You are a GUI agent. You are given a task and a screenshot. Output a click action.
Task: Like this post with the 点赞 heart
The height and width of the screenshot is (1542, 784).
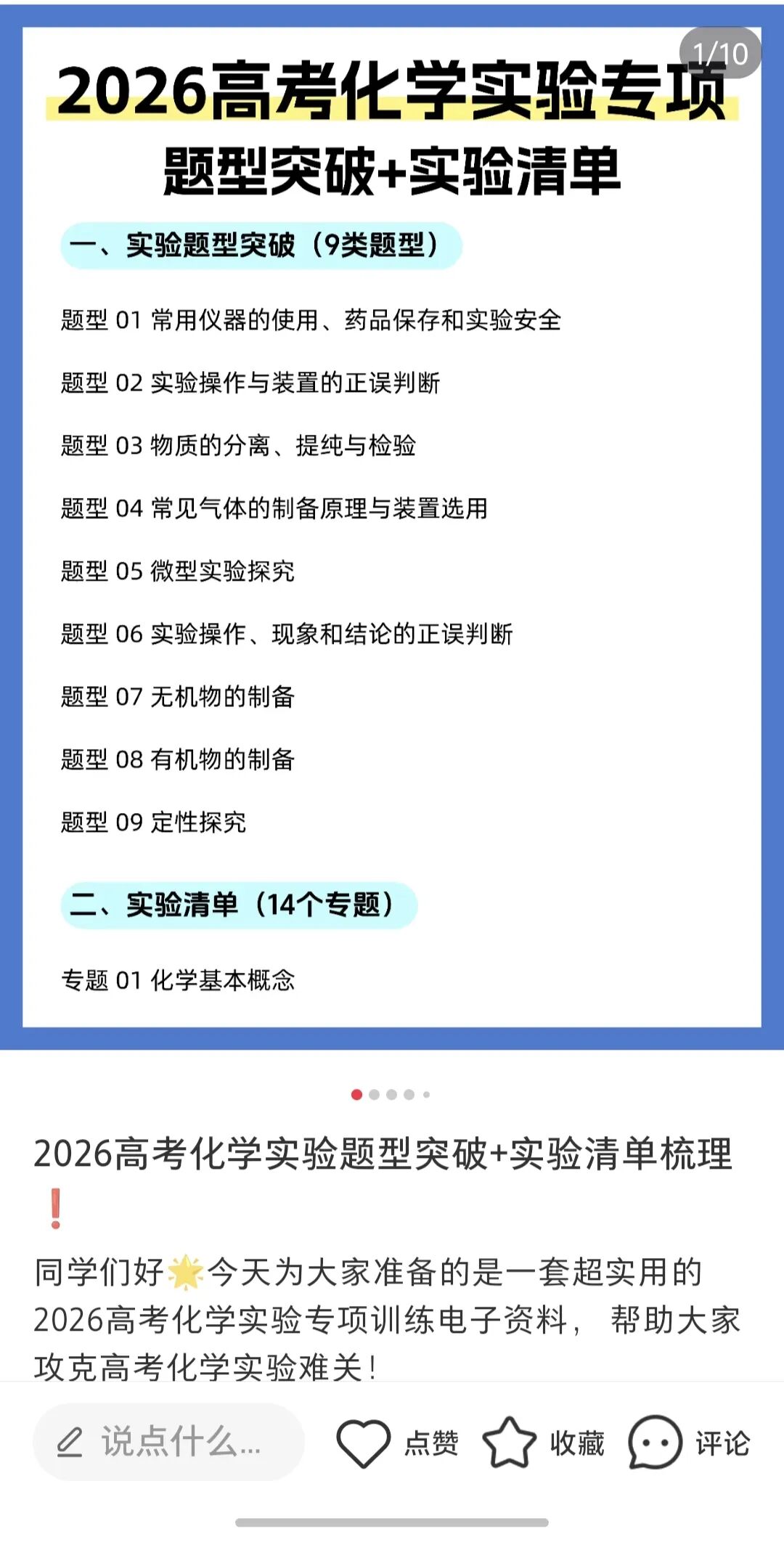[x=364, y=1443]
